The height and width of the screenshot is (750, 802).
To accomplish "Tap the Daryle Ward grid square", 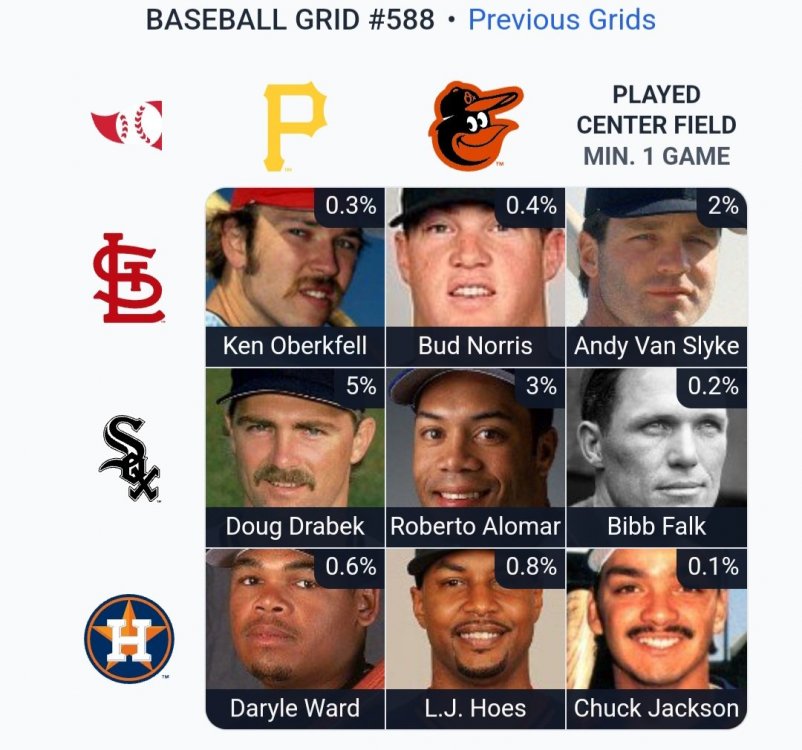I will pos(295,638).
